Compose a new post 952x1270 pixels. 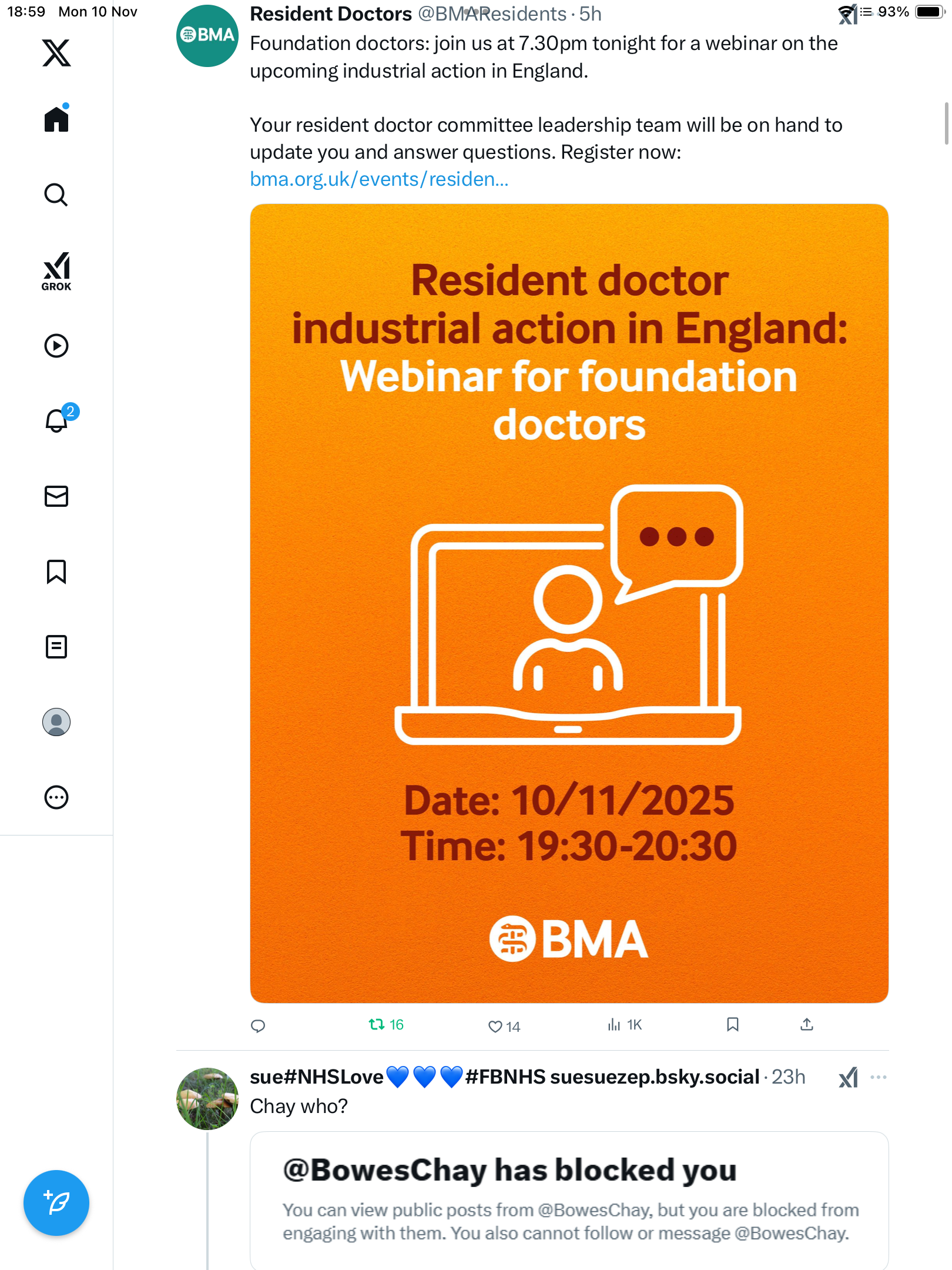click(x=56, y=1203)
